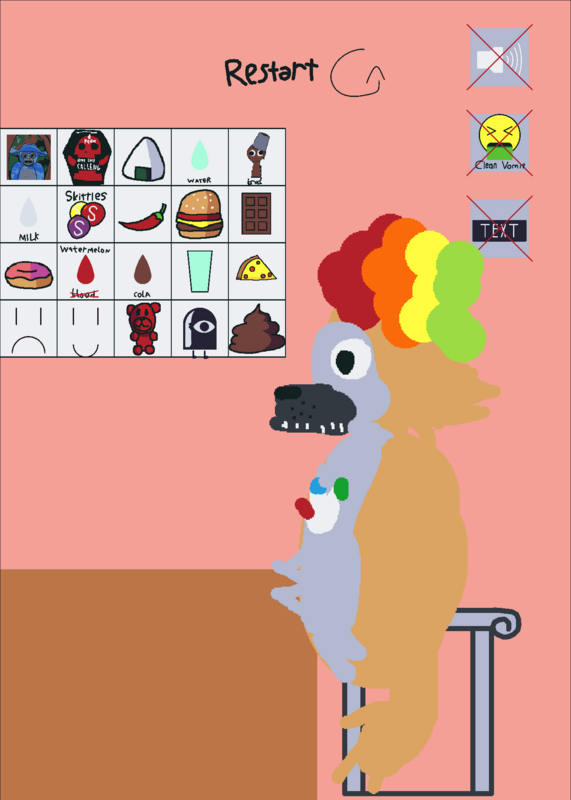This screenshot has width=571, height=800.
Task: Select the red skull chip bag
Action: (86, 157)
